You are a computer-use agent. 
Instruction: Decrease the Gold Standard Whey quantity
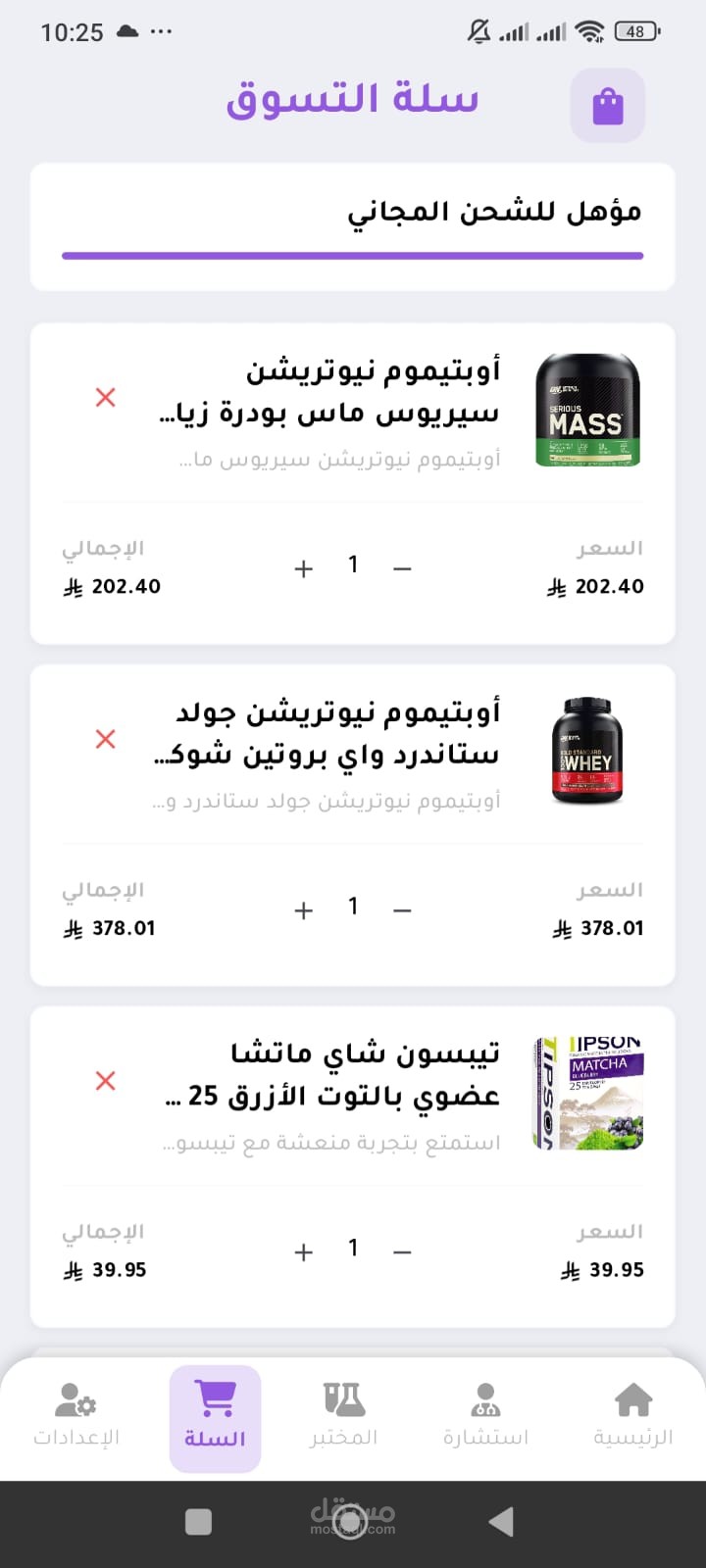click(402, 910)
